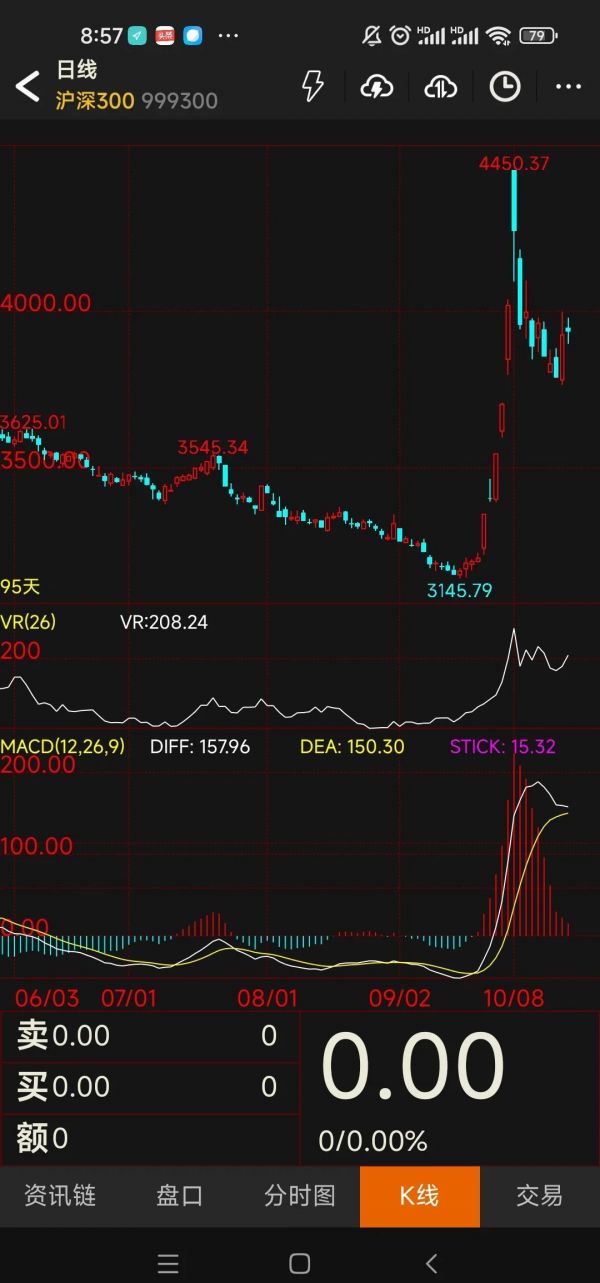Tap the MACD(12,26,9) indicator label

click(x=63, y=746)
